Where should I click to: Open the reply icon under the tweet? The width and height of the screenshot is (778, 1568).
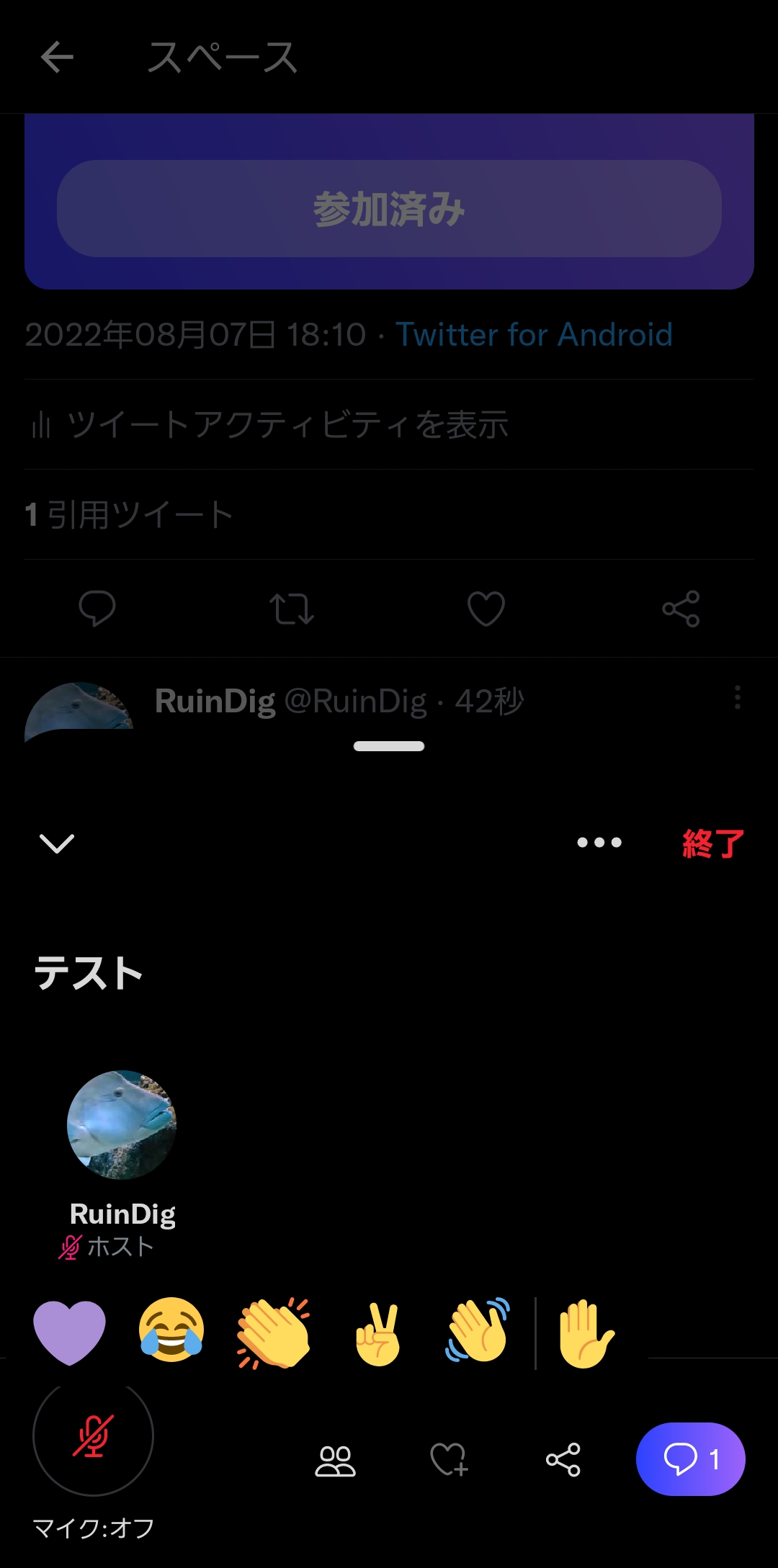tap(97, 609)
